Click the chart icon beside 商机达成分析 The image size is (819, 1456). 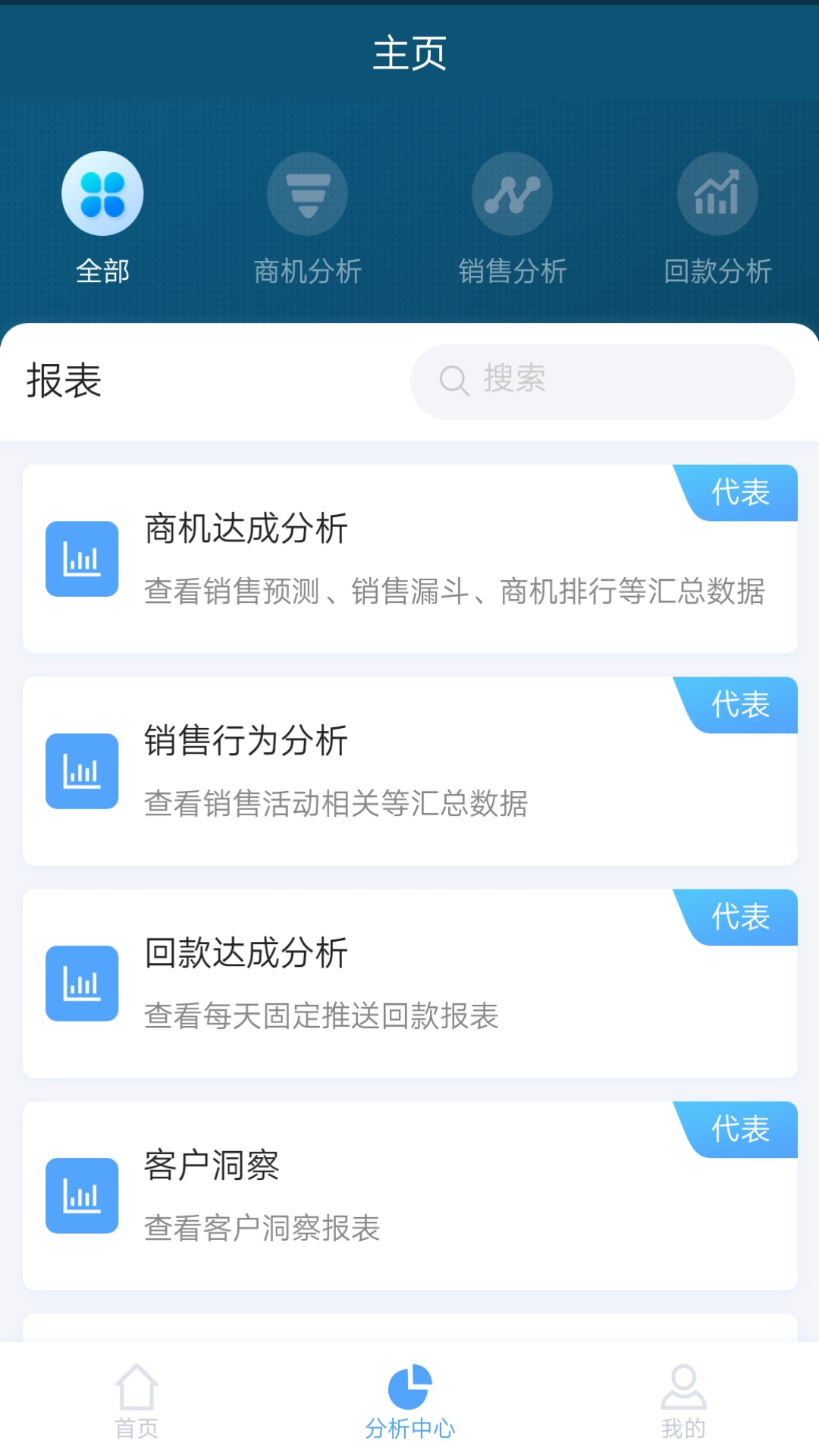point(81,559)
